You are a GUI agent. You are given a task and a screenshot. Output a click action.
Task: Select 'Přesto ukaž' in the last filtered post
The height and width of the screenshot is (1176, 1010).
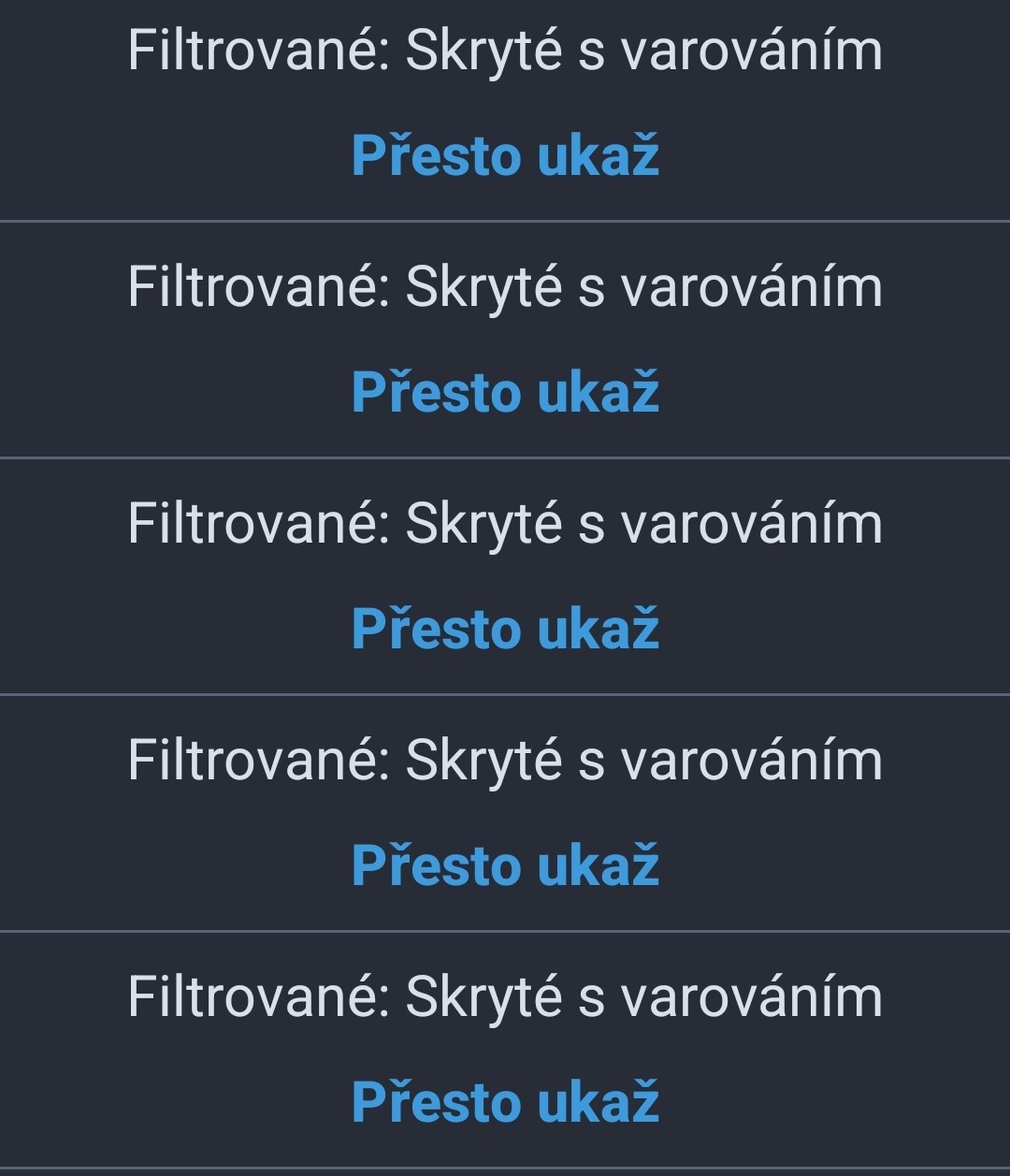[505, 1102]
